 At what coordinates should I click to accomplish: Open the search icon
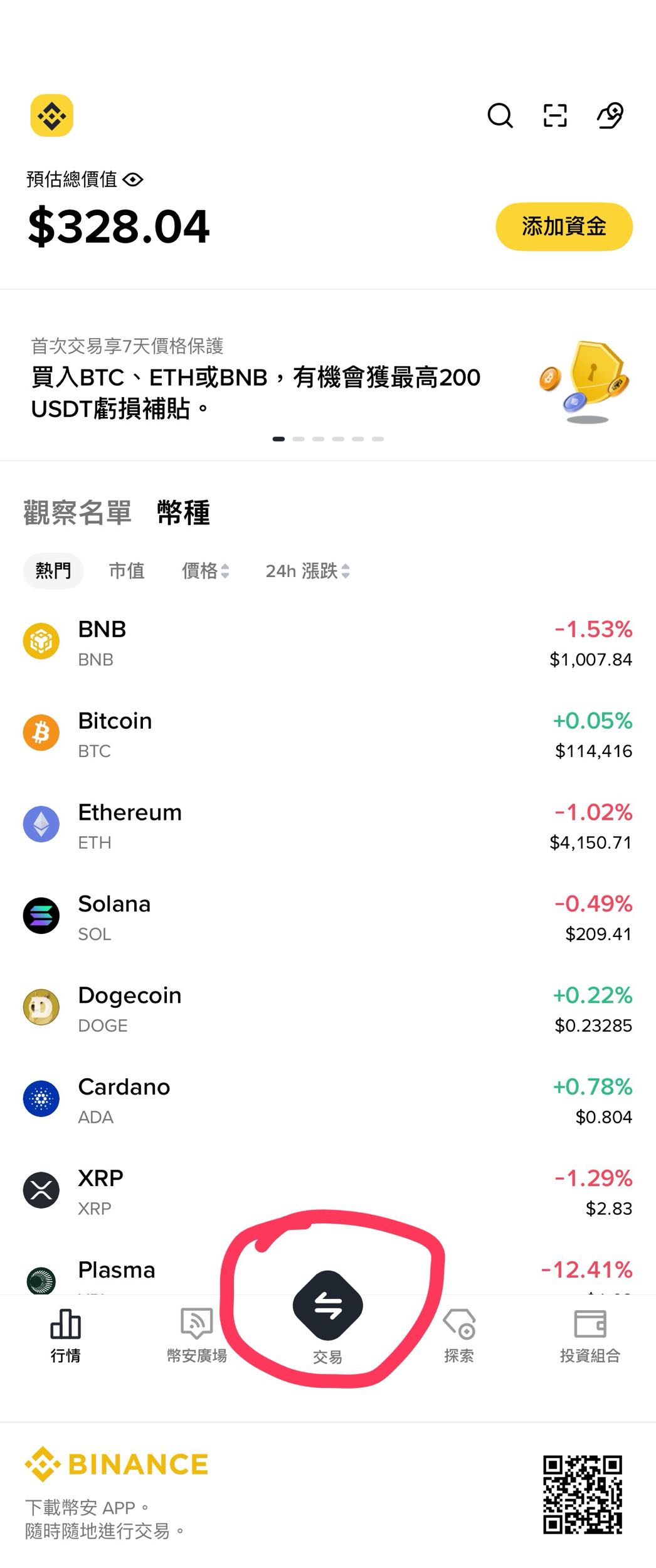tap(499, 115)
